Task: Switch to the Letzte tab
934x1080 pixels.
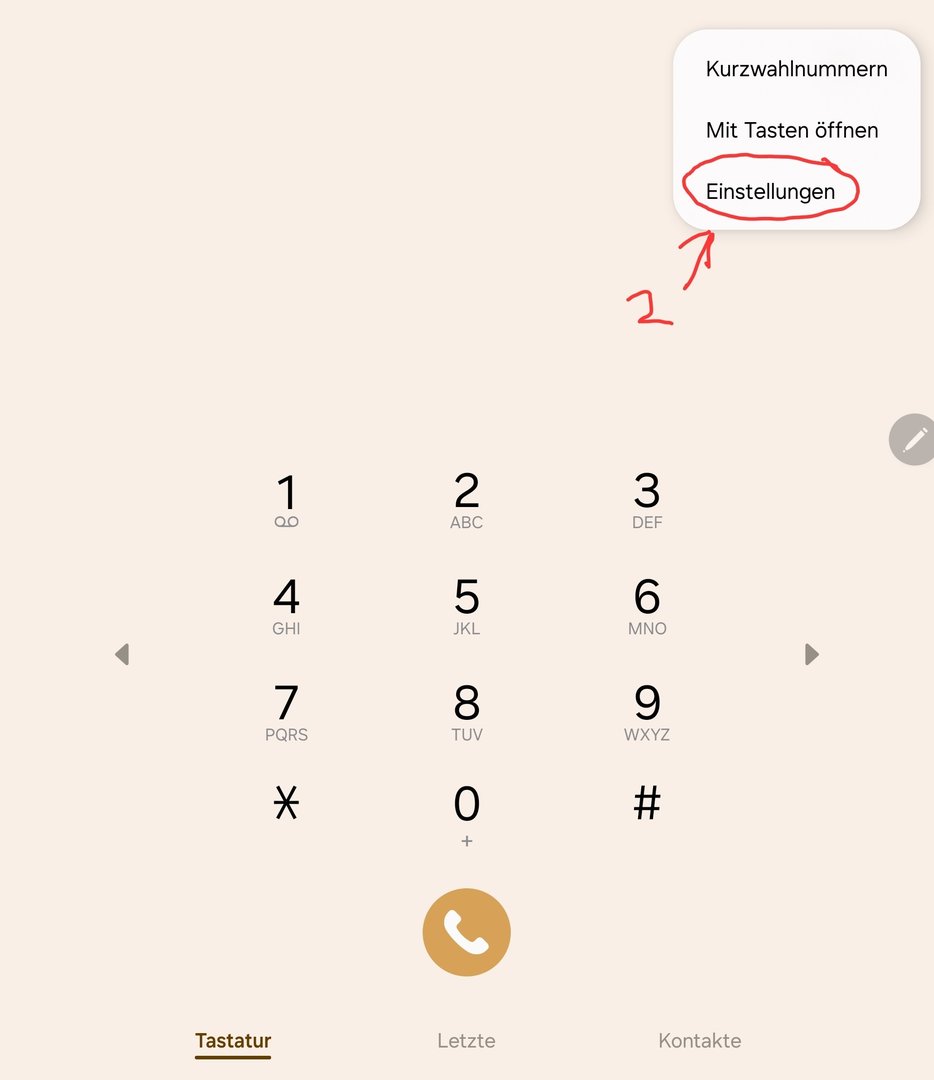Action: click(x=466, y=1040)
